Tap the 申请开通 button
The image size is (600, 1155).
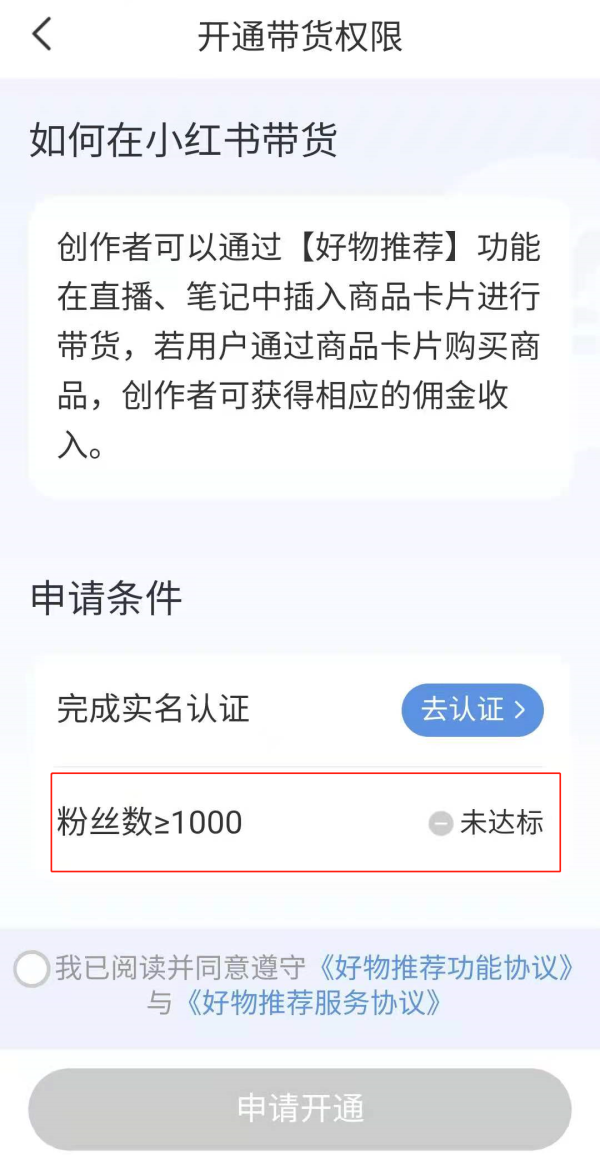[x=300, y=1109]
